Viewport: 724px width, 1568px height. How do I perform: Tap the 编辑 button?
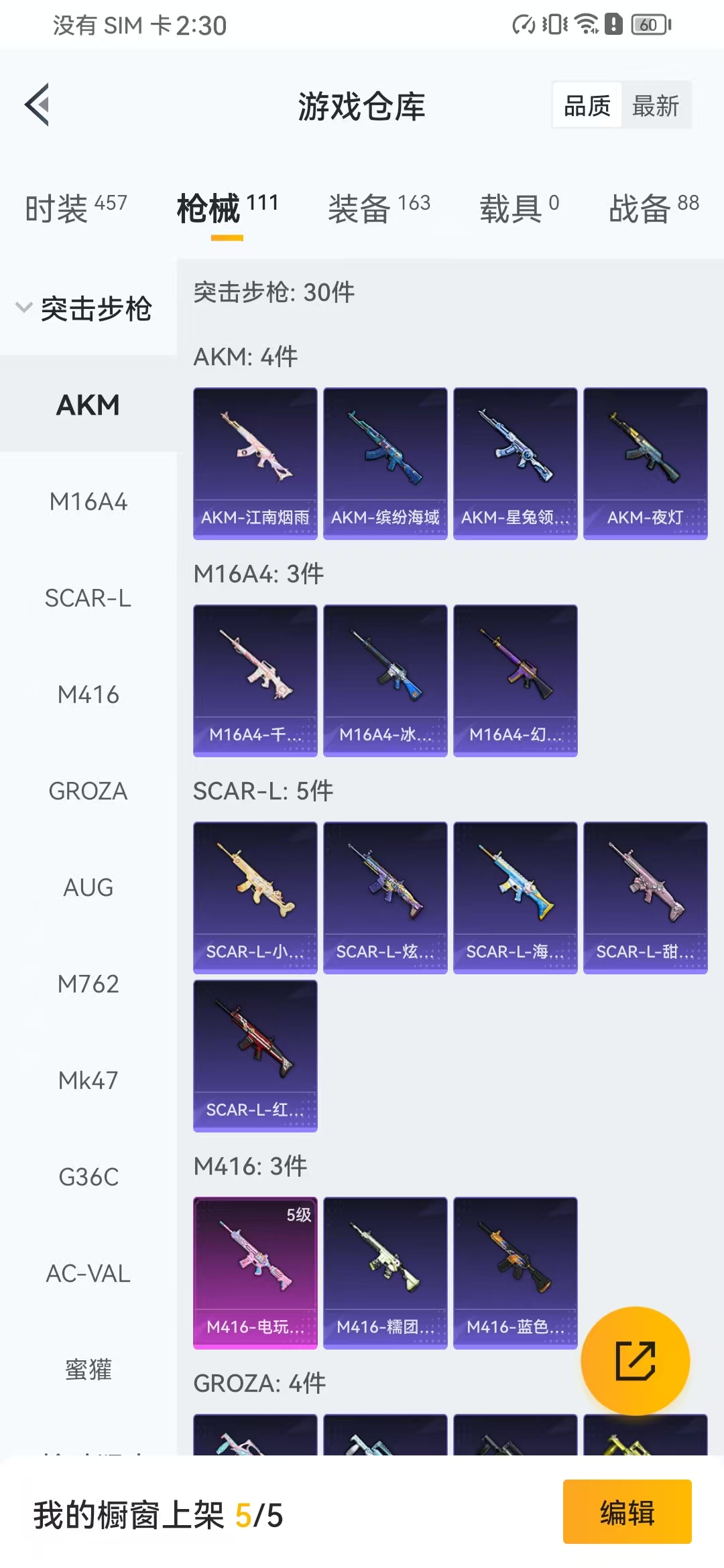point(627,1512)
